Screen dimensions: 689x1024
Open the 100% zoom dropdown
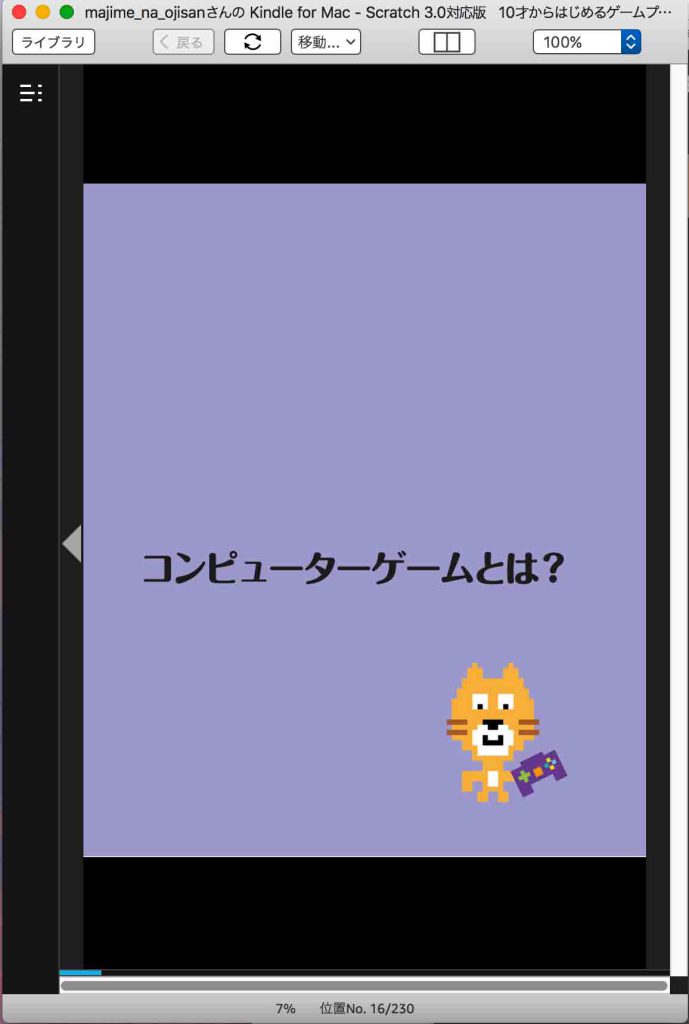click(x=587, y=42)
